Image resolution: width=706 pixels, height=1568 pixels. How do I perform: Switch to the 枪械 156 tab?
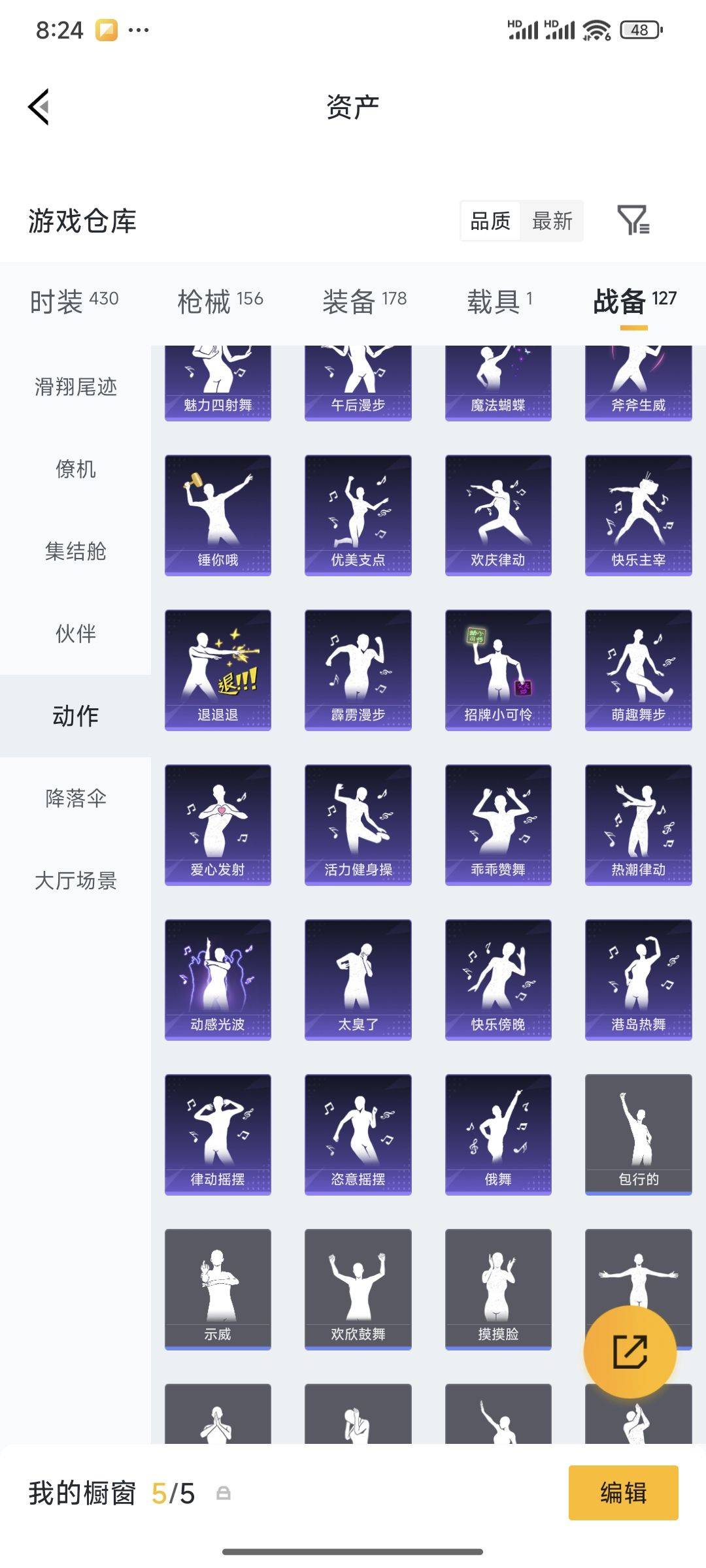[221, 300]
